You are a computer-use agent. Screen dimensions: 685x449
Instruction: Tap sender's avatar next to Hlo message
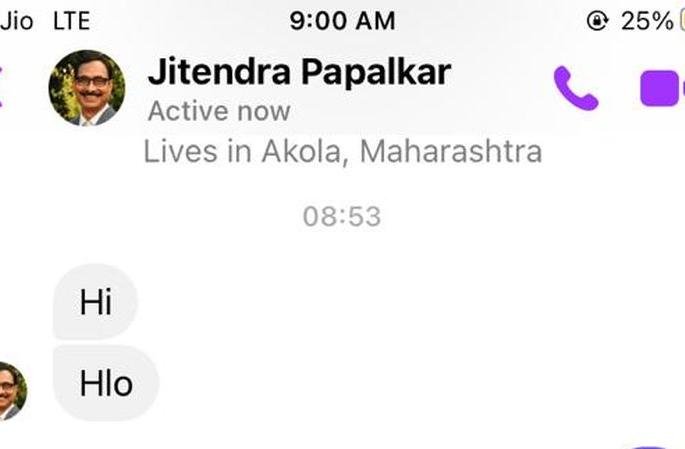10,391
